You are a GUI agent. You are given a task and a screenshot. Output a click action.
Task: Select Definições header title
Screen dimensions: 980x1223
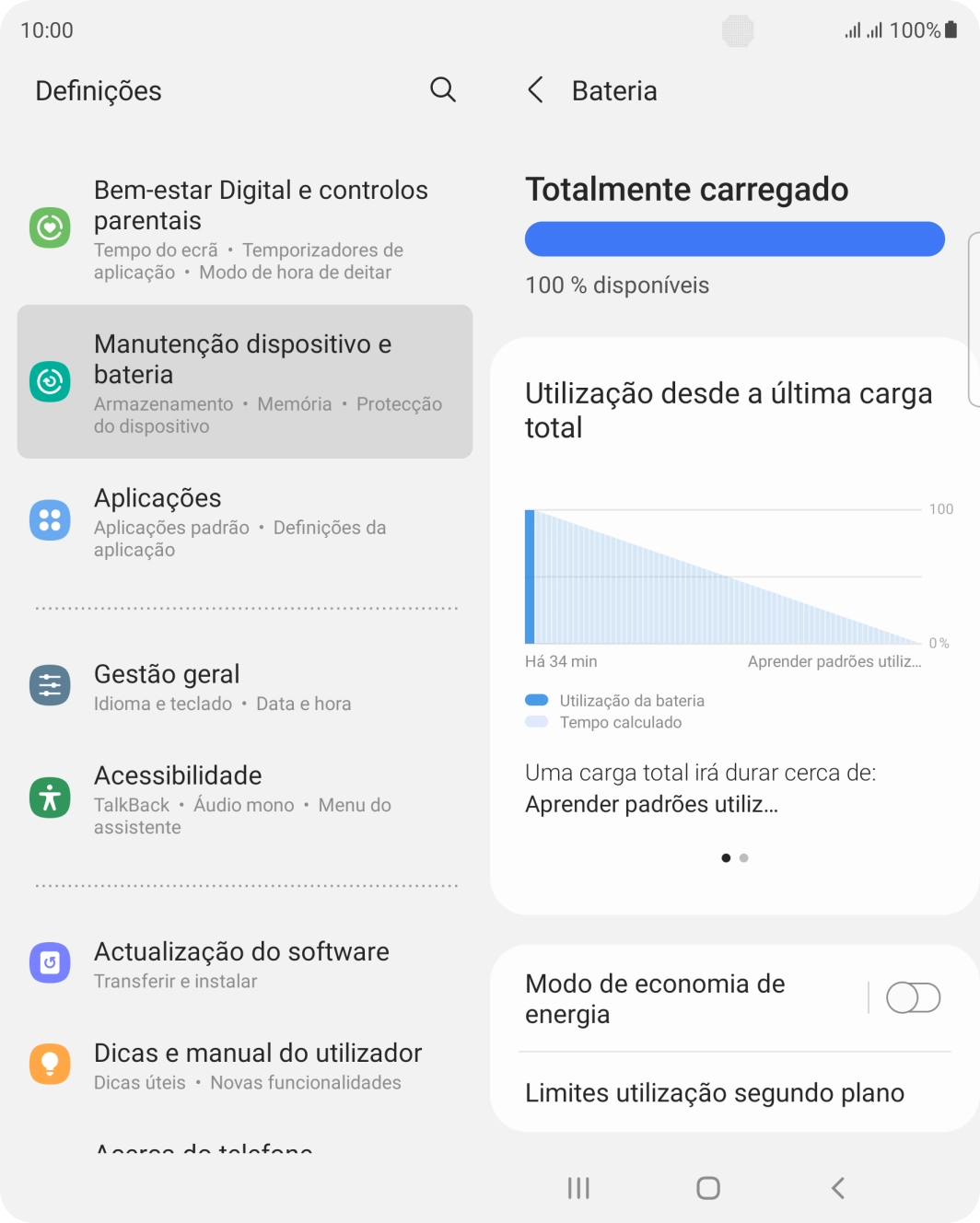pyautogui.click(x=98, y=89)
